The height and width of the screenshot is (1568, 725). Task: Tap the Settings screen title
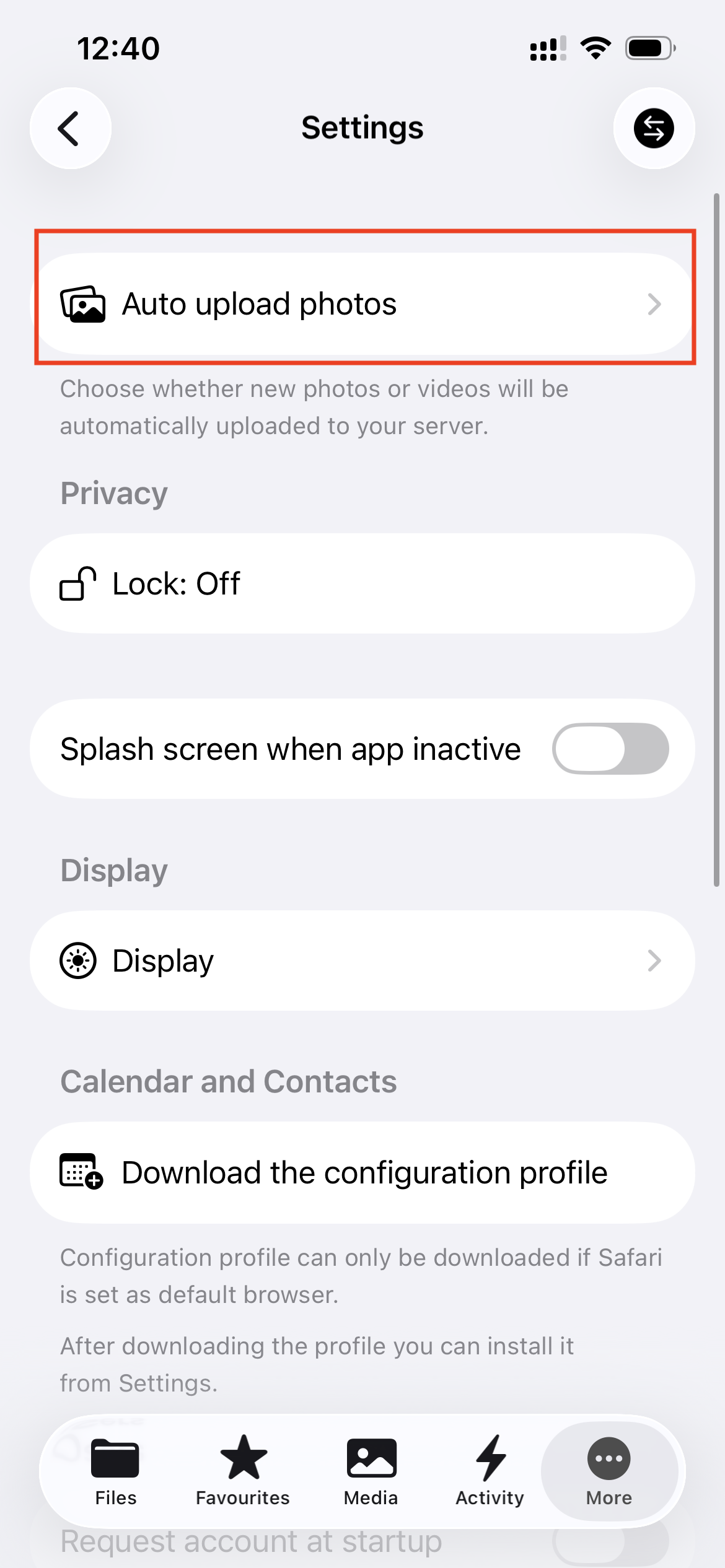362,128
